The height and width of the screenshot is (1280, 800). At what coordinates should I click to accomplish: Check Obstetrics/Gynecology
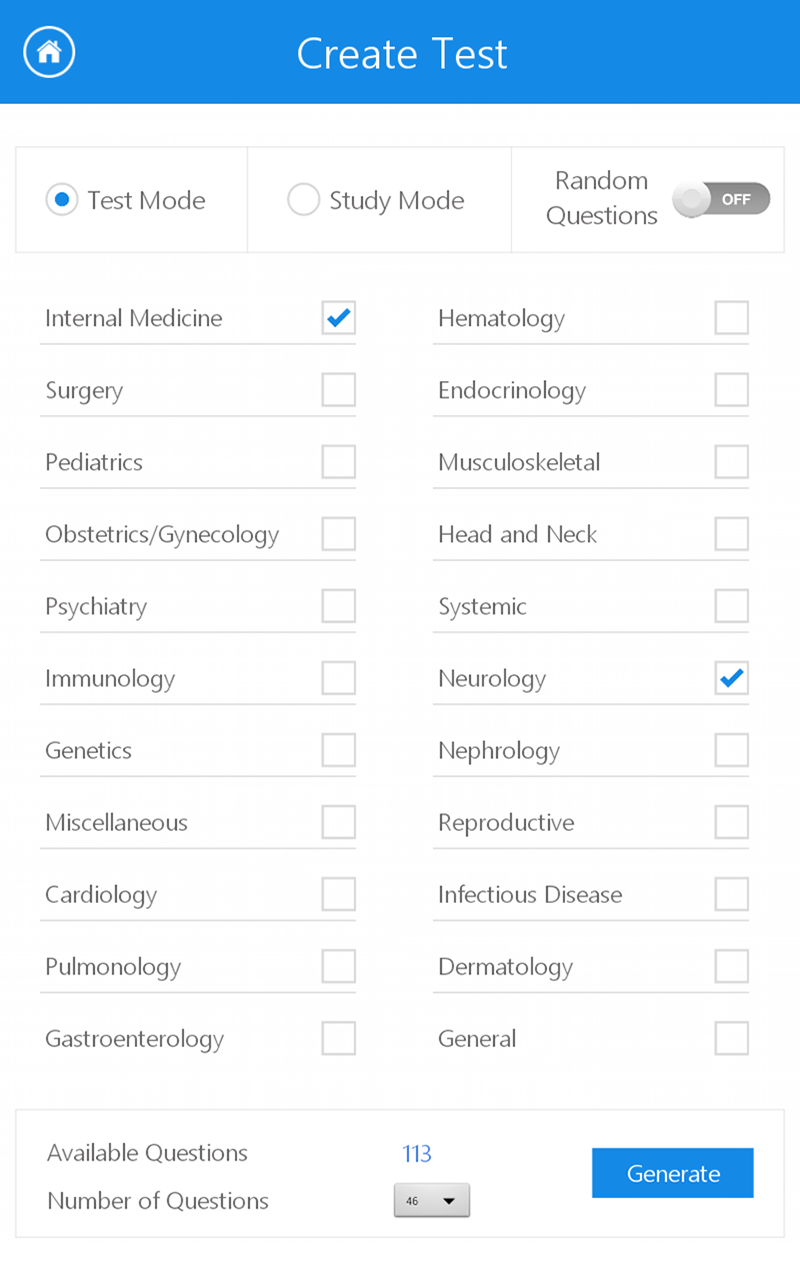pyautogui.click(x=339, y=534)
